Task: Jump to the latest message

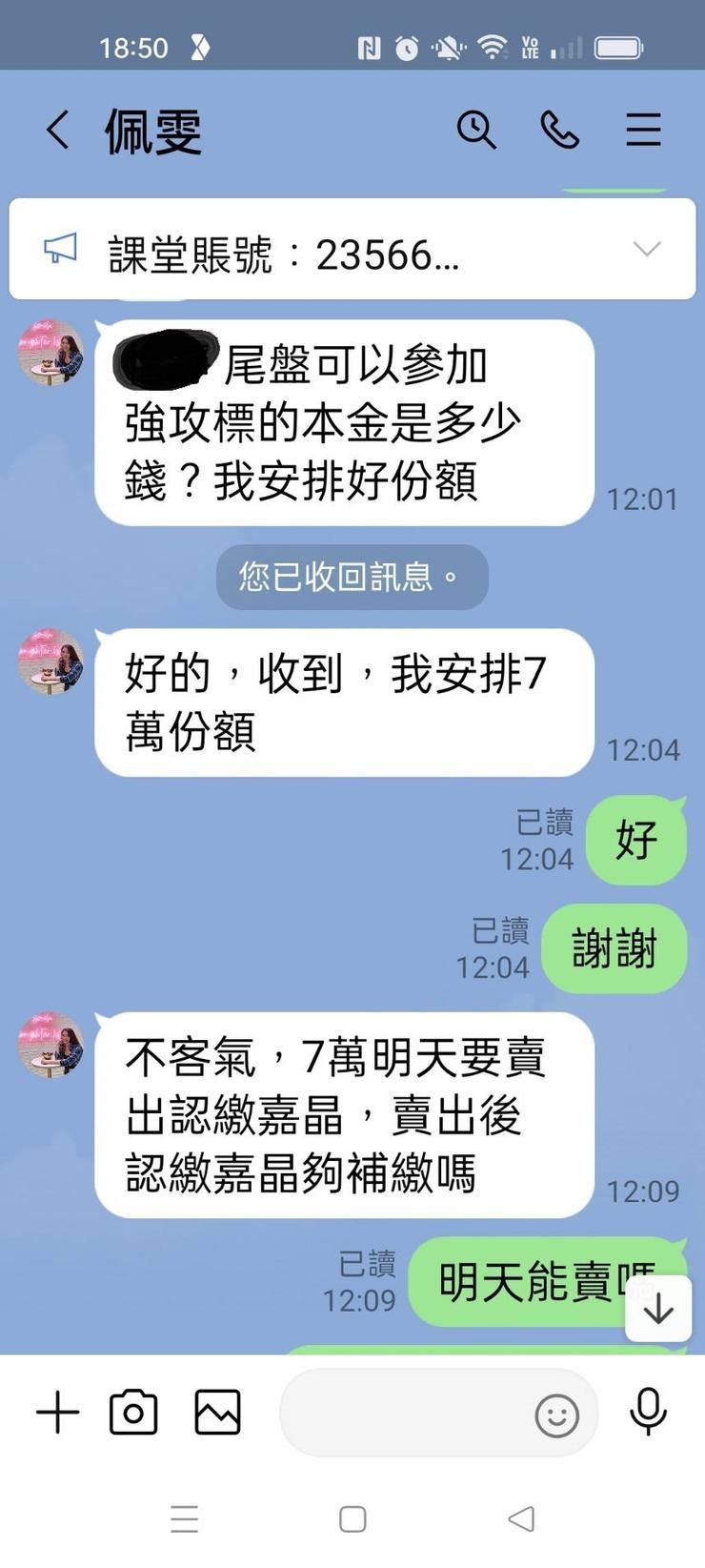Action: pos(657,1309)
